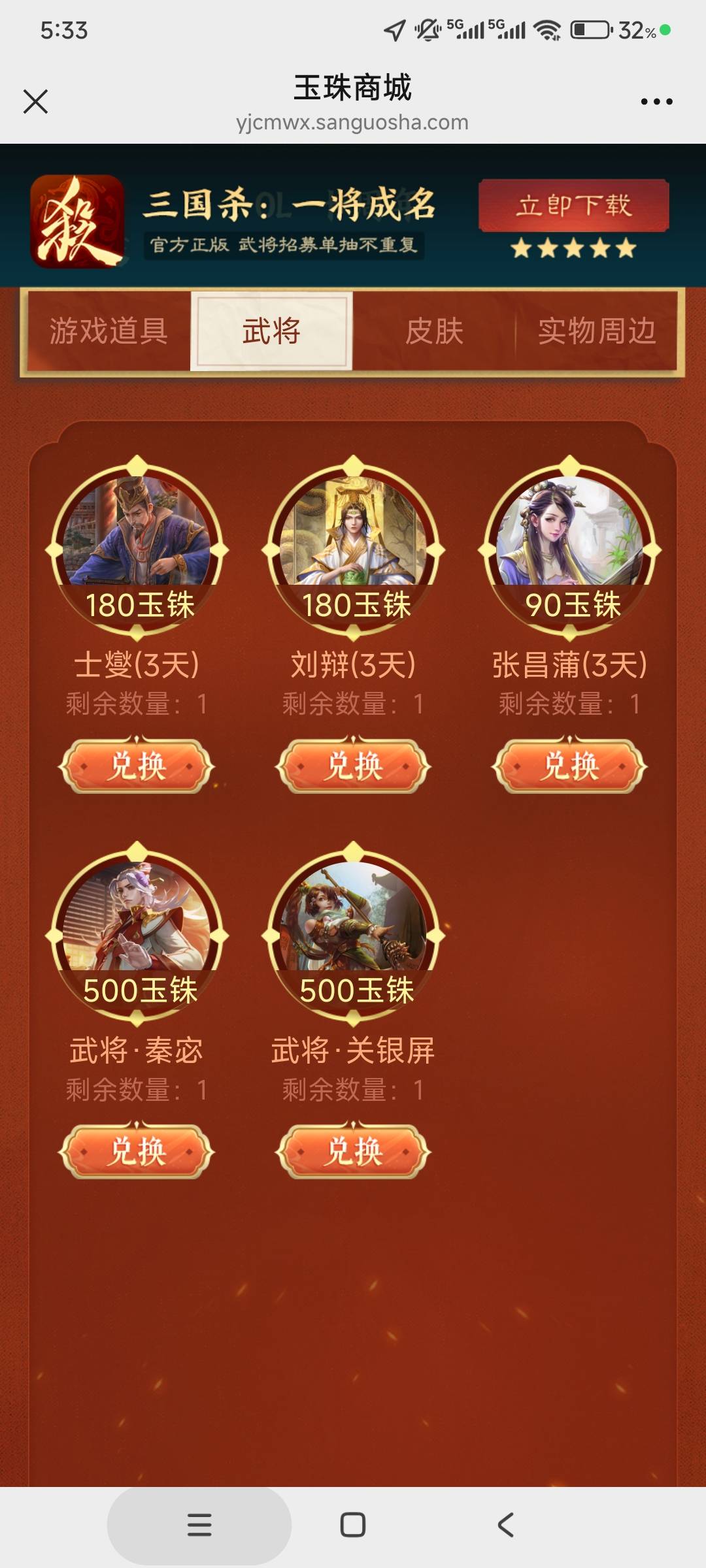The image size is (706, 1568).
Task: Go back with system back button
Action: (x=505, y=1525)
